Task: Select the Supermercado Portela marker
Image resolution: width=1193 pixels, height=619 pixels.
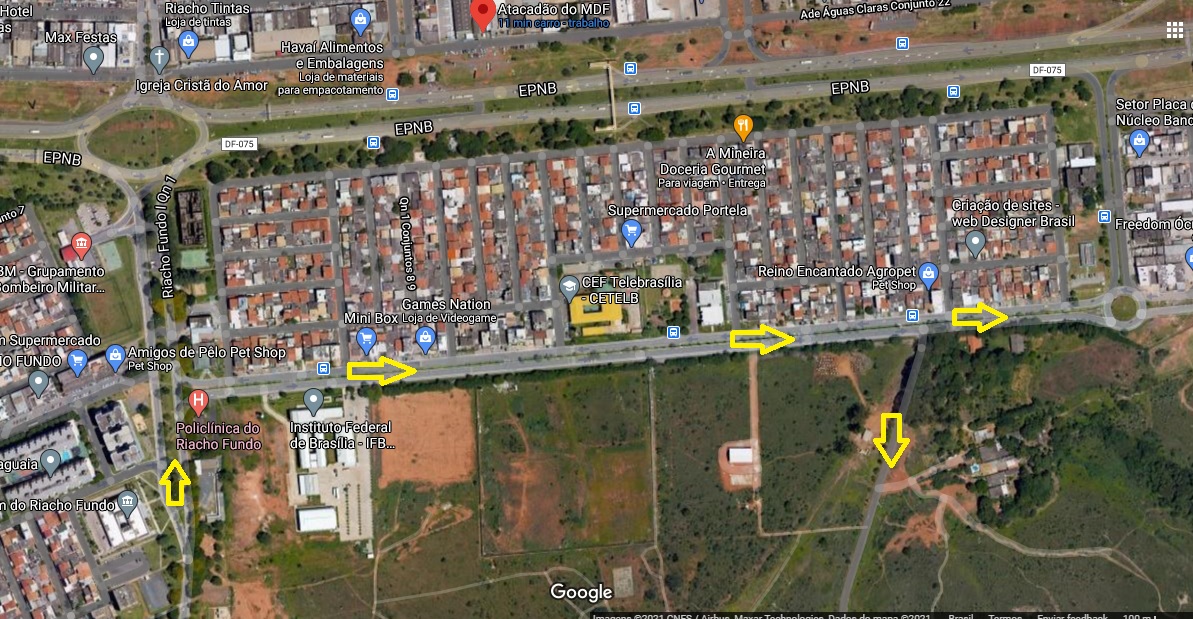Action: pos(631,233)
